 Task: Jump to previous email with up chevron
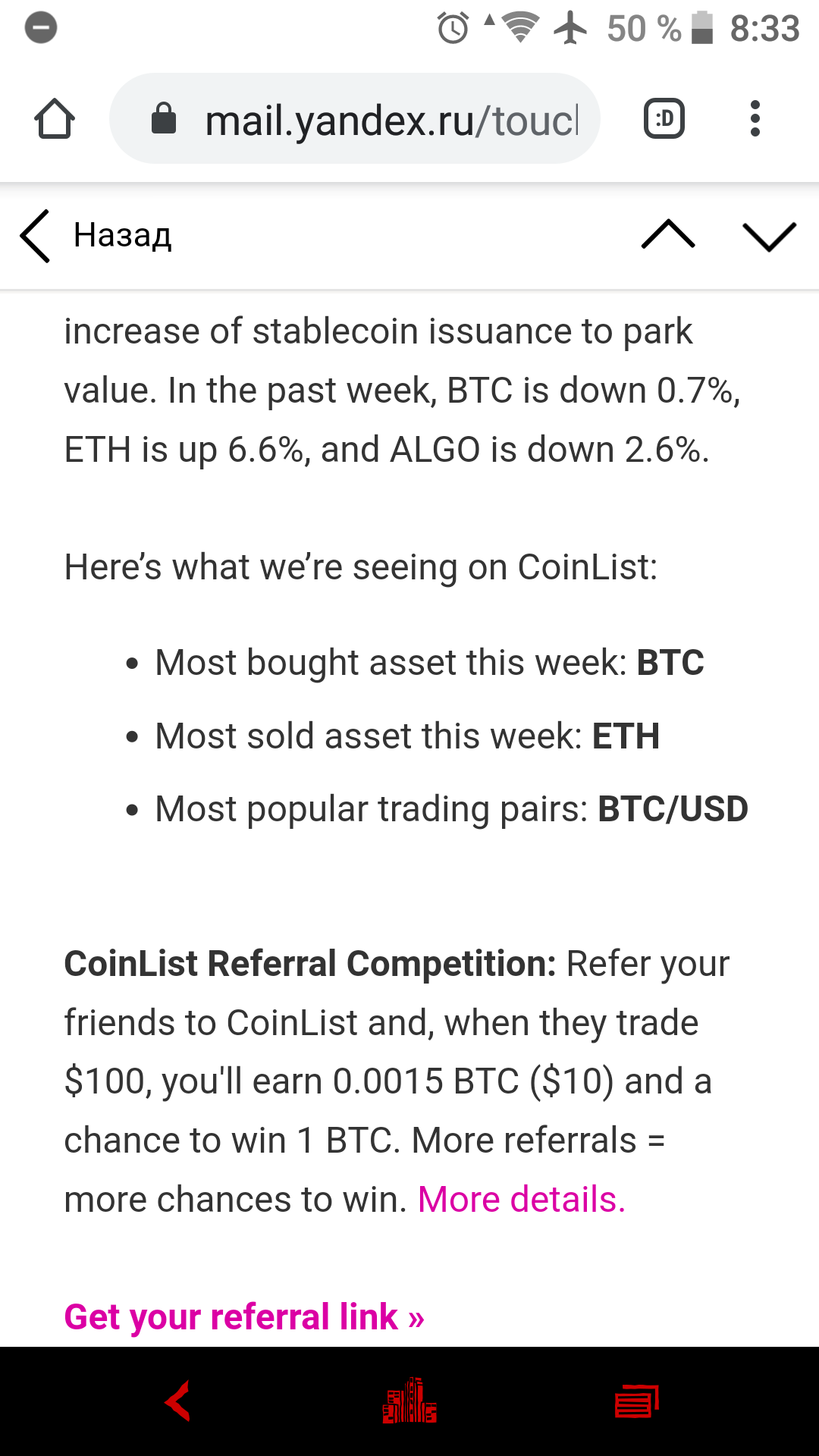point(668,234)
